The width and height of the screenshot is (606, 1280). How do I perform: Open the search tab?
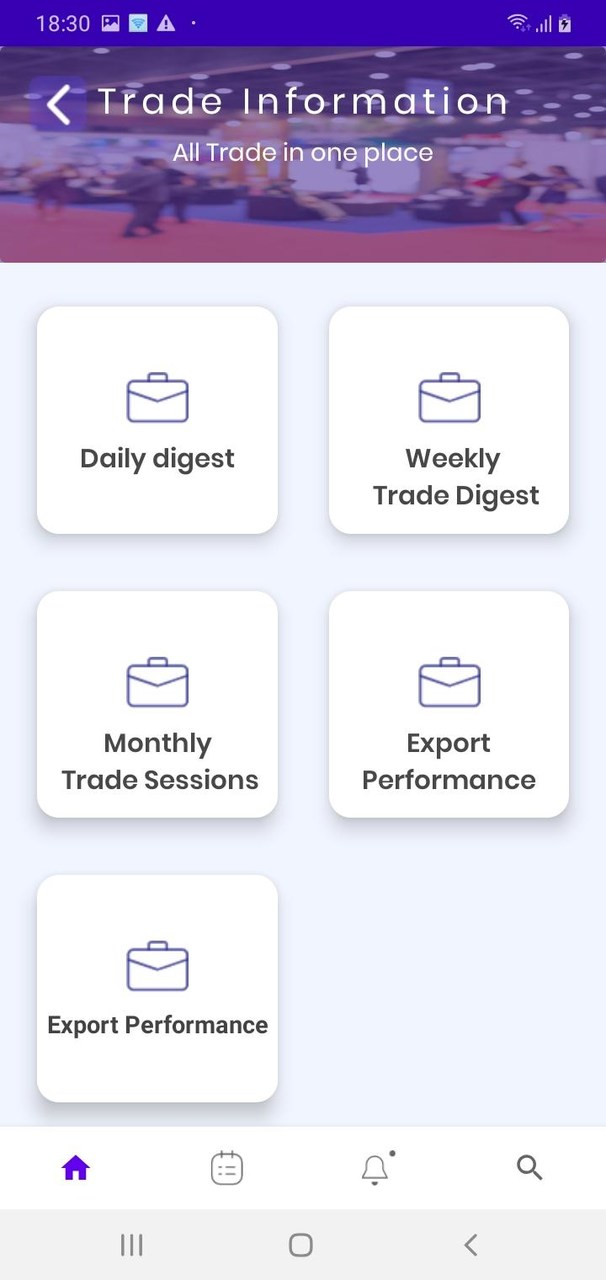529,1168
